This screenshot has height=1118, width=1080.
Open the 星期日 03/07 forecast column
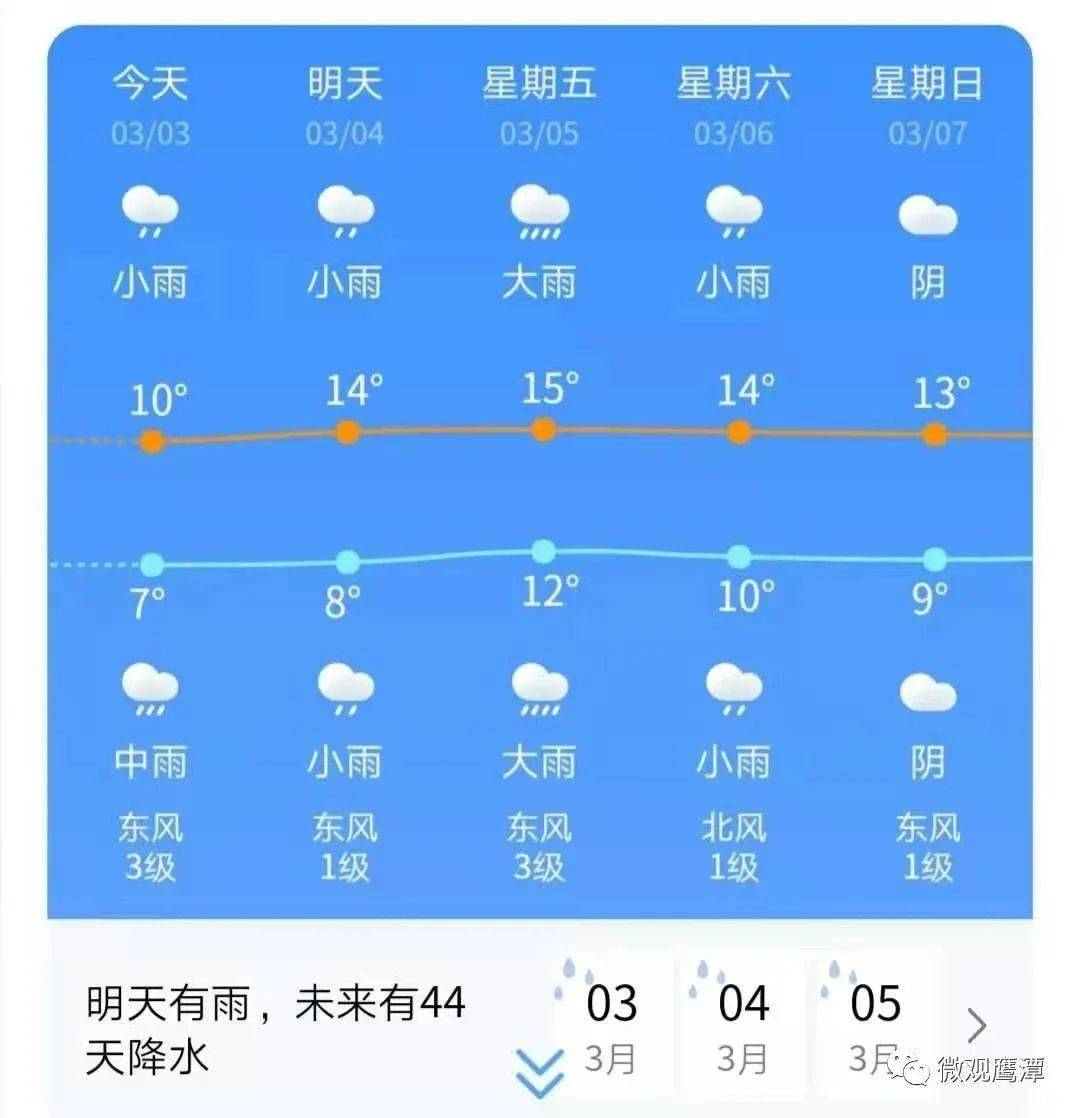[x=928, y=105]
